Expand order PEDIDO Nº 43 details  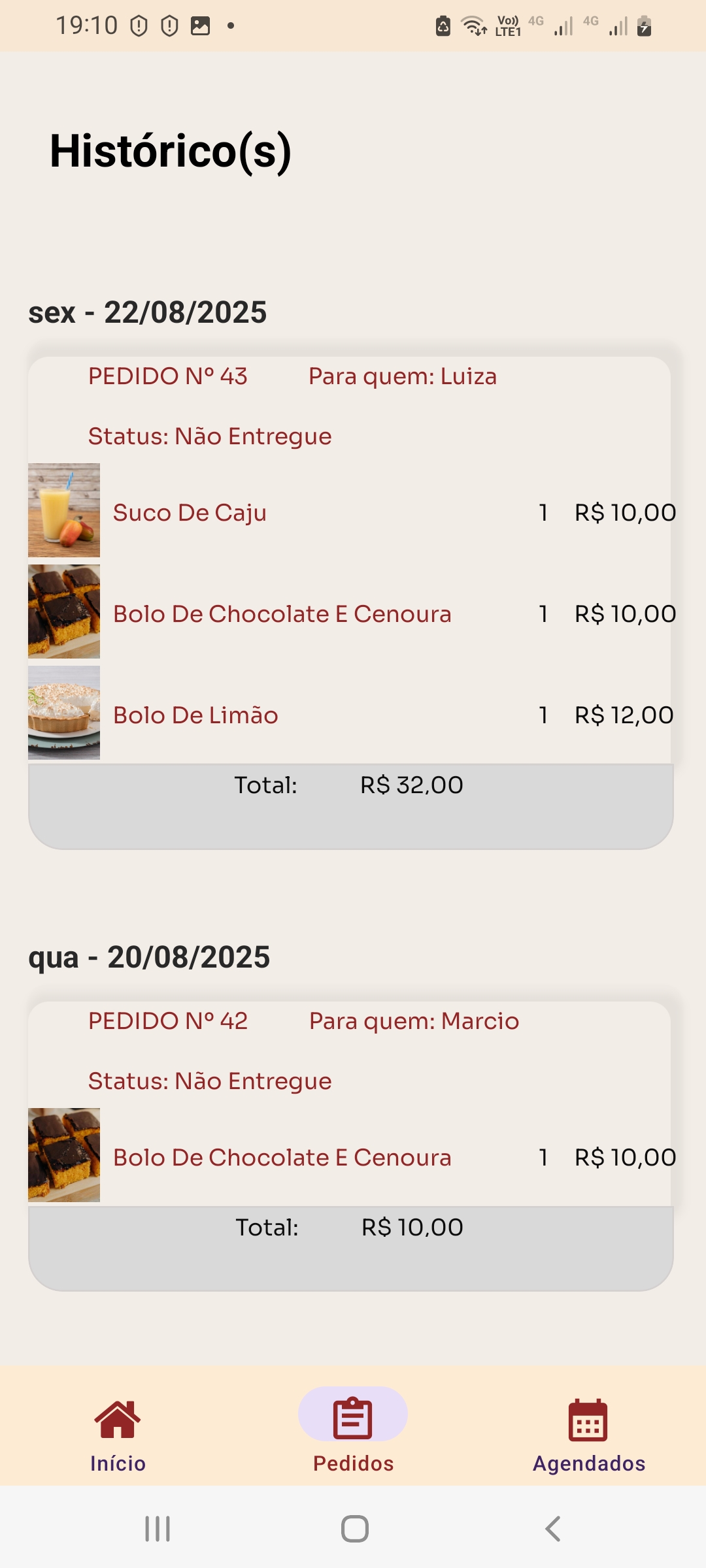[167, 376]
